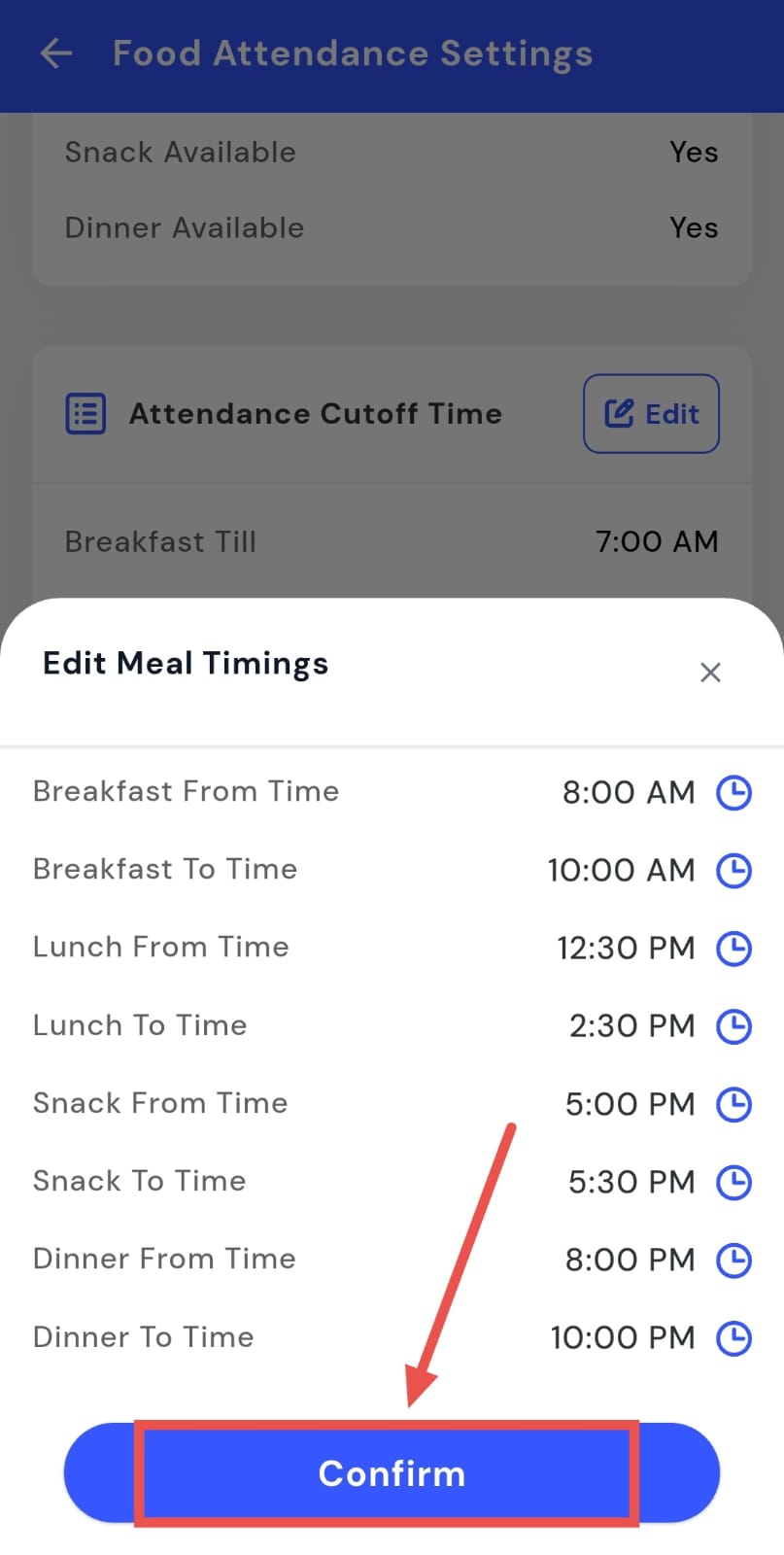Go back from Food Attendance Settings

click(x=56, y=53)
